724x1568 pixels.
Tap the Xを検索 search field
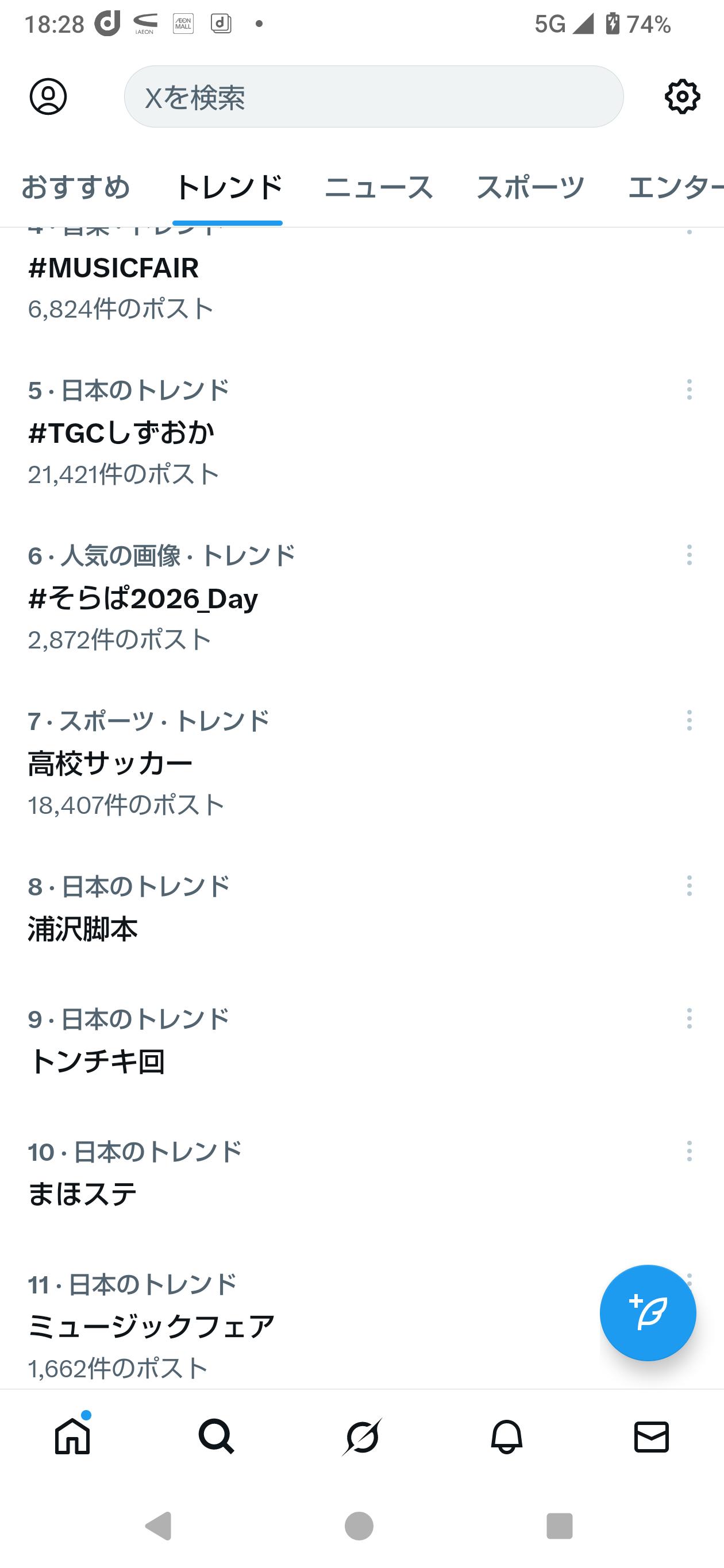click(x=373, y=97)
